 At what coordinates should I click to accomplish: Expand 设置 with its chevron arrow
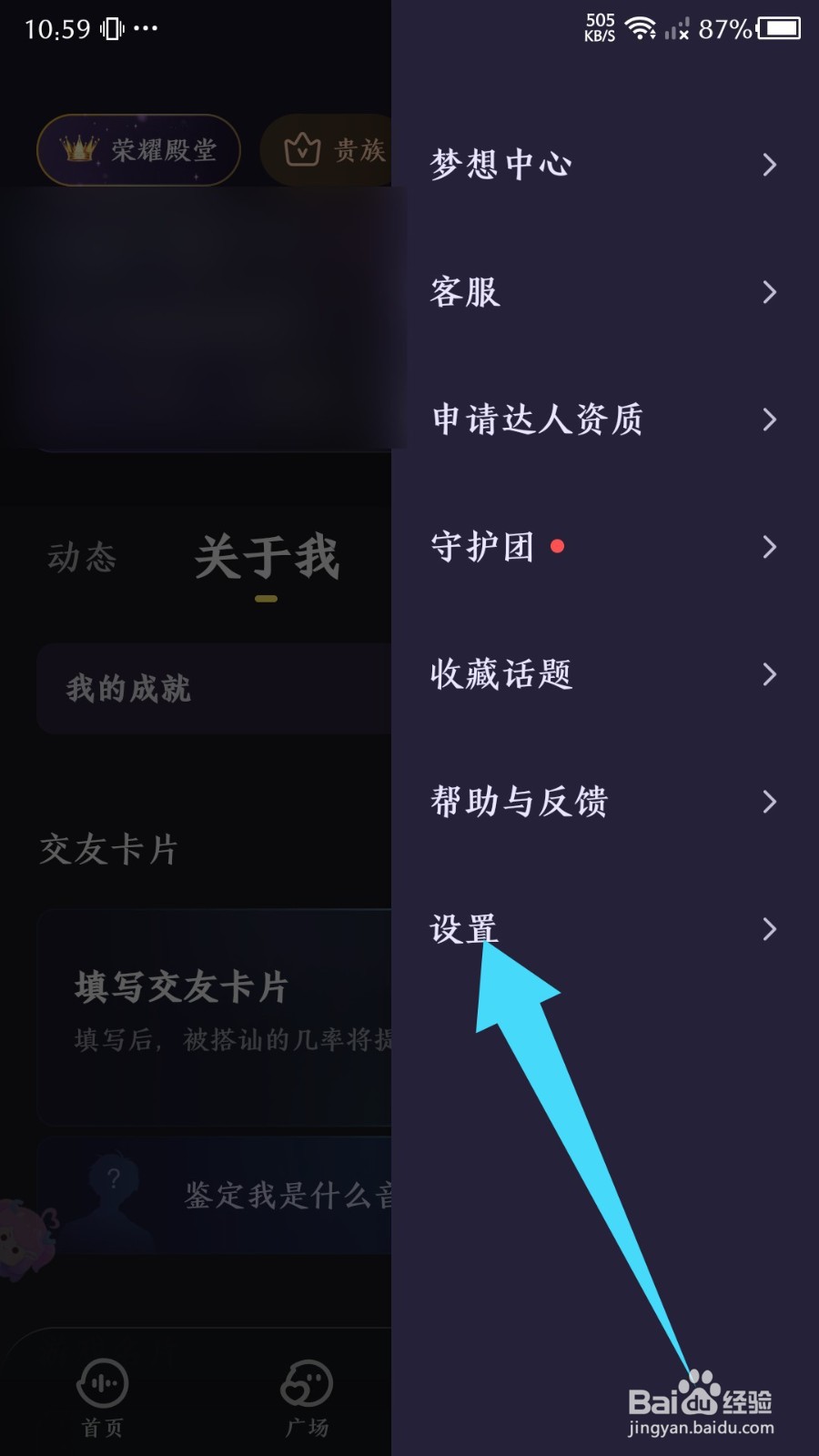click(x=769, y=929)
